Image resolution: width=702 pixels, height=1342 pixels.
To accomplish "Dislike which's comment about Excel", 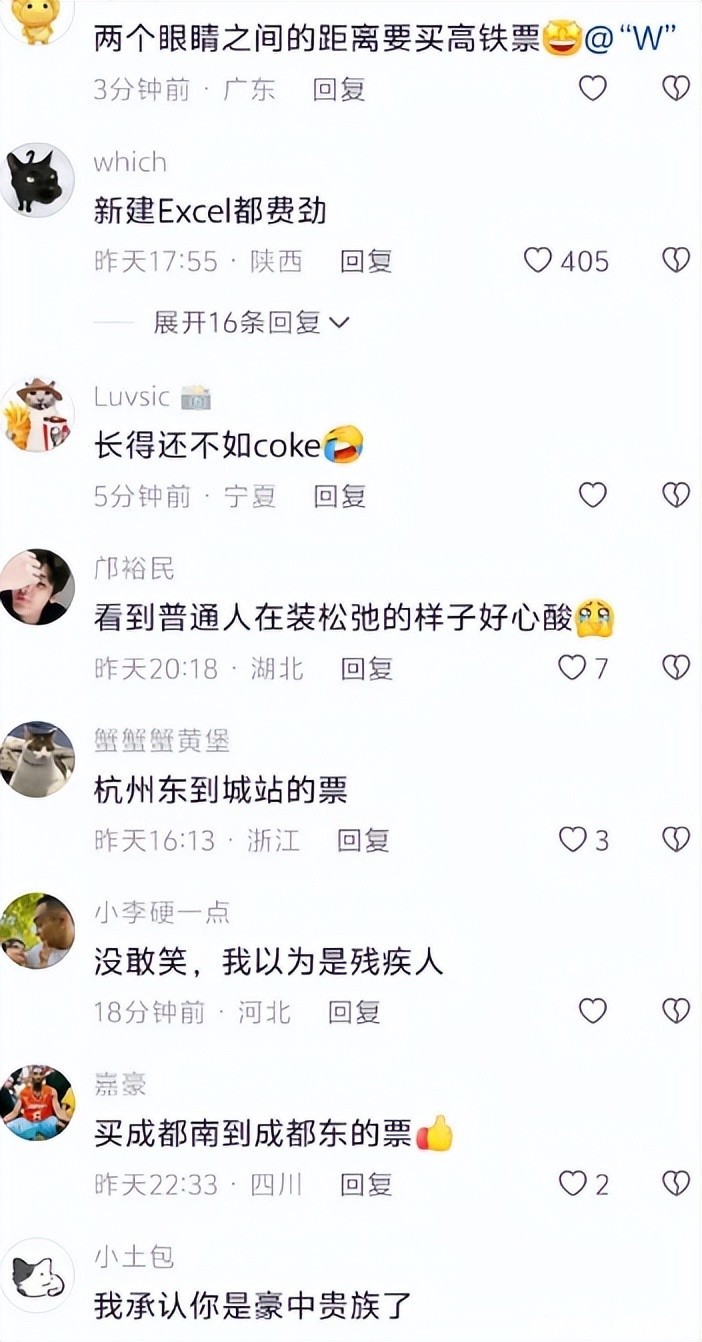I will (676, 261).
